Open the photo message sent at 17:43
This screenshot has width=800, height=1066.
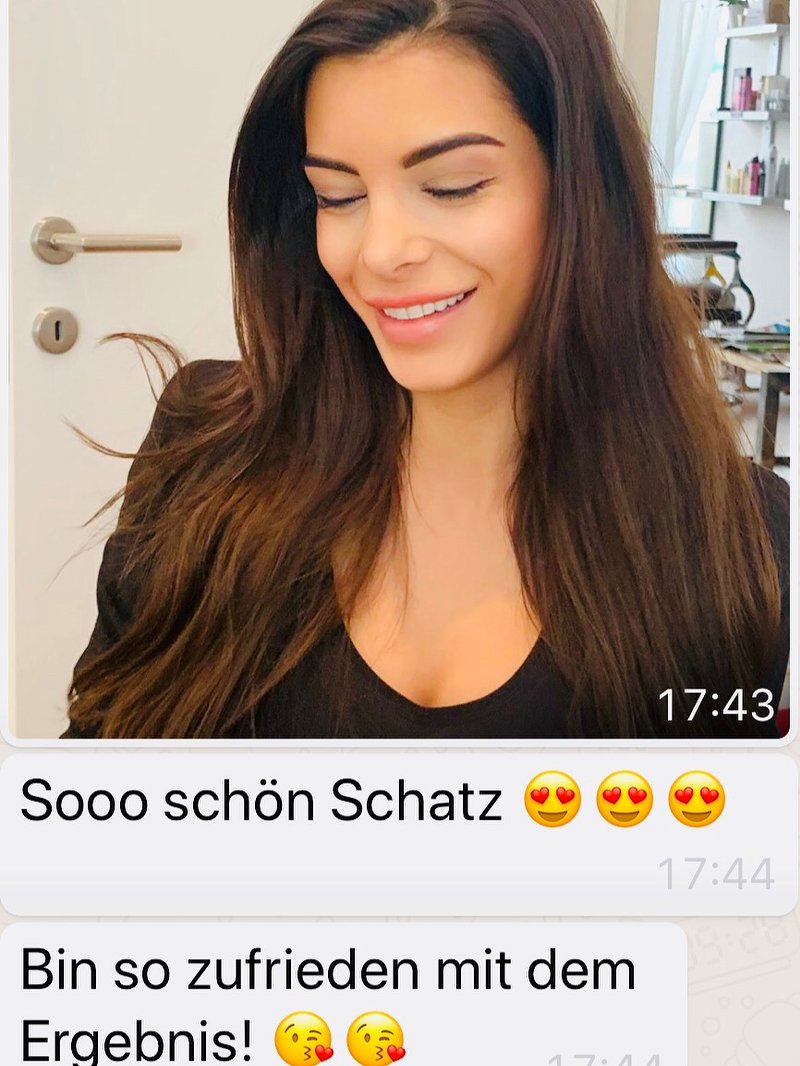tap(400, 370)
